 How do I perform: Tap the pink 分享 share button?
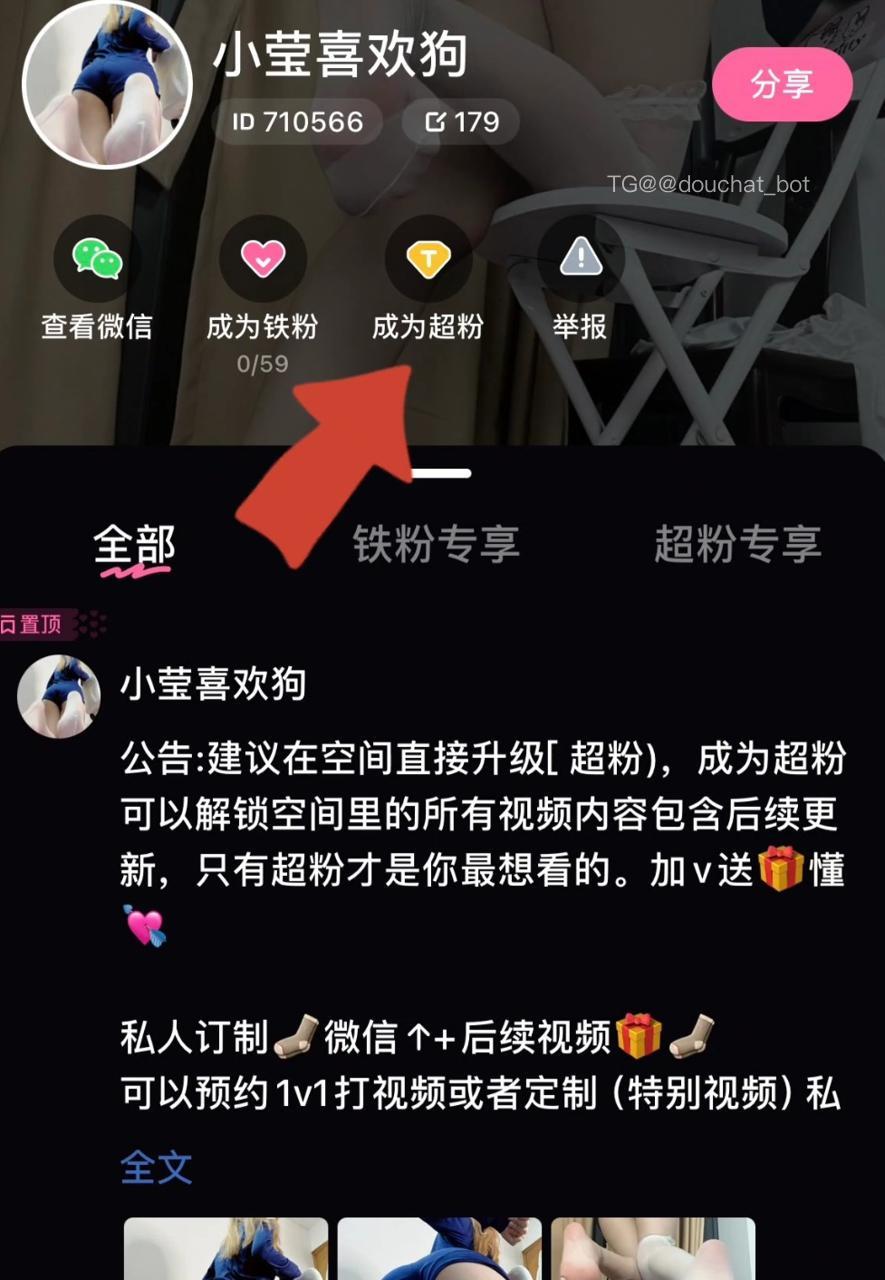(782, 84)
